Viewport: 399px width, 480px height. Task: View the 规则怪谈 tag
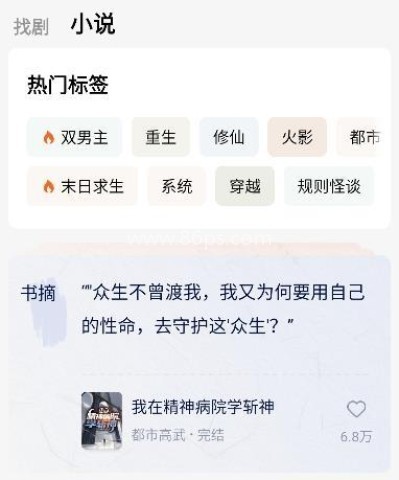point(329,186)
